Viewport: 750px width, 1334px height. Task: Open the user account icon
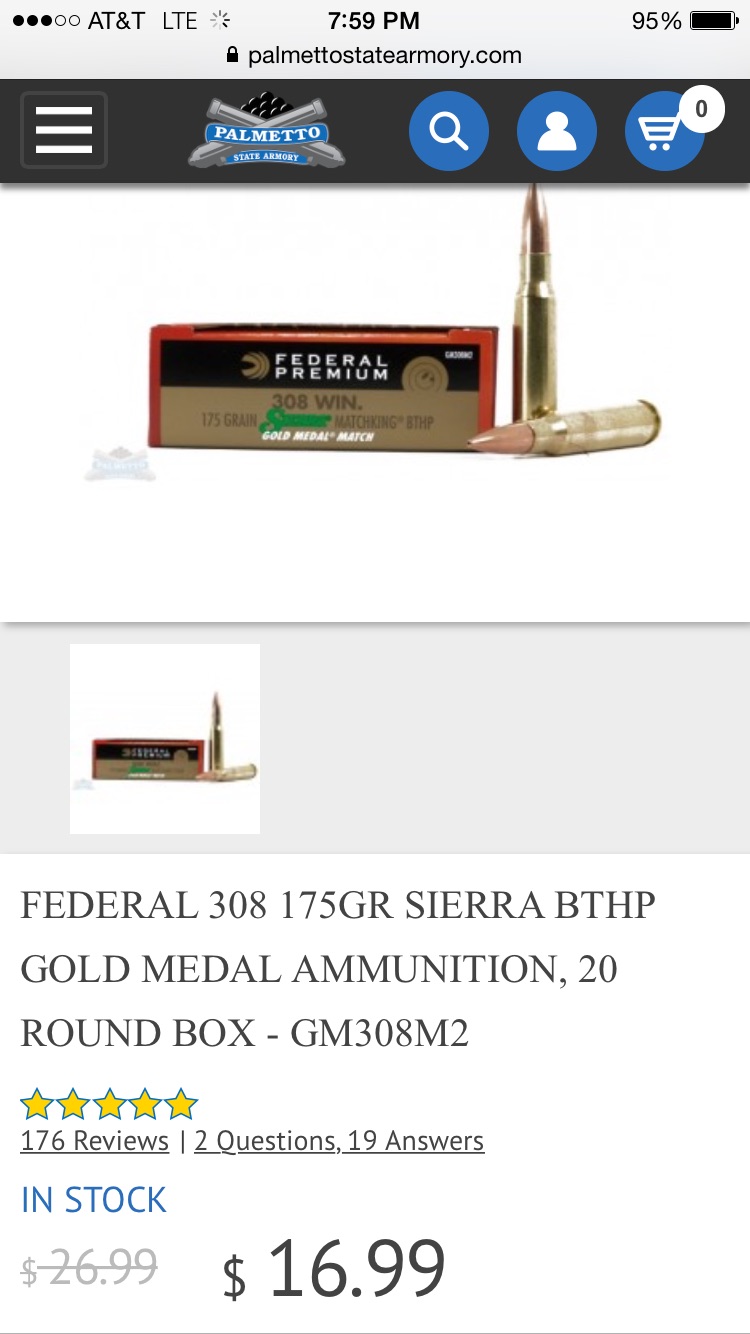point(557,131)
